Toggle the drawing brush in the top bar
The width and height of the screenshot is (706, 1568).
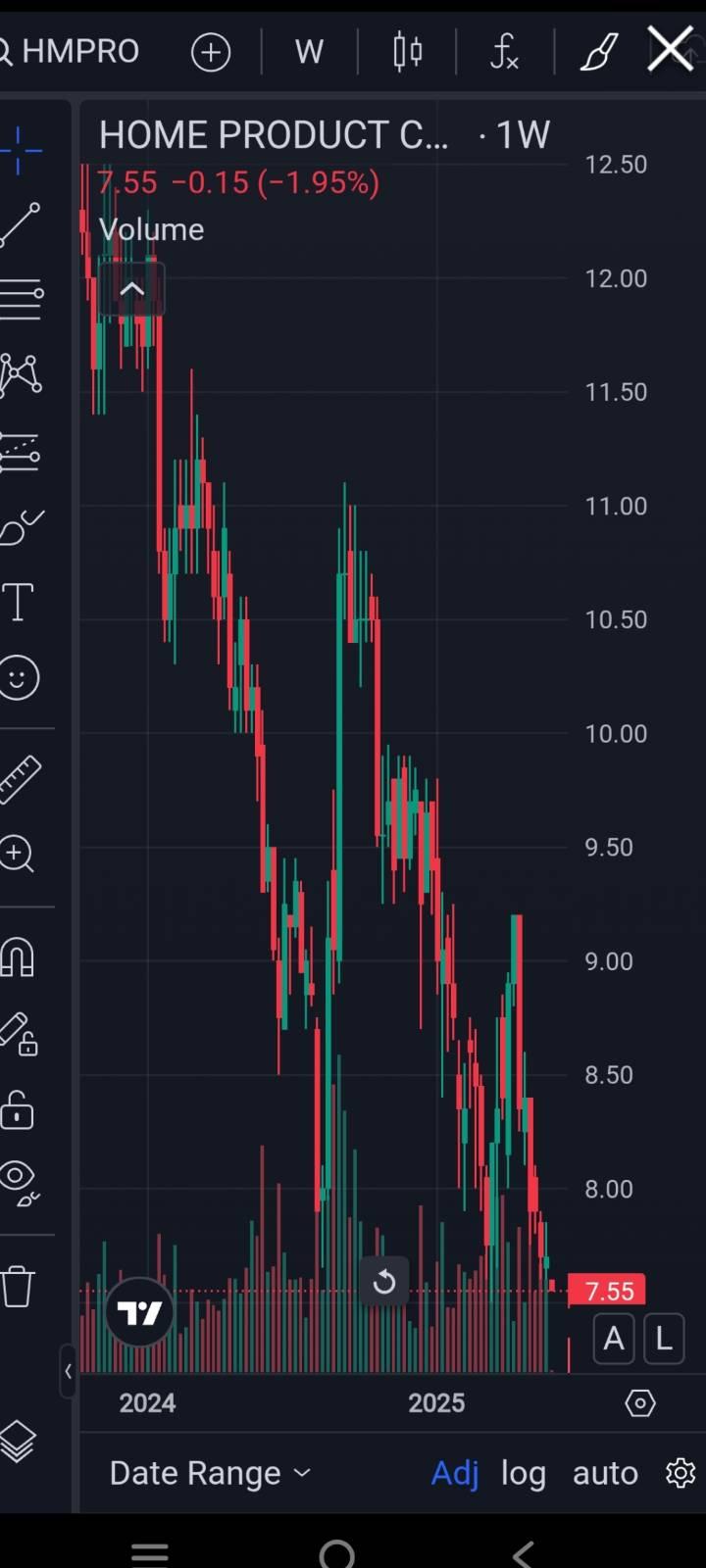click(x=599, y=51)
